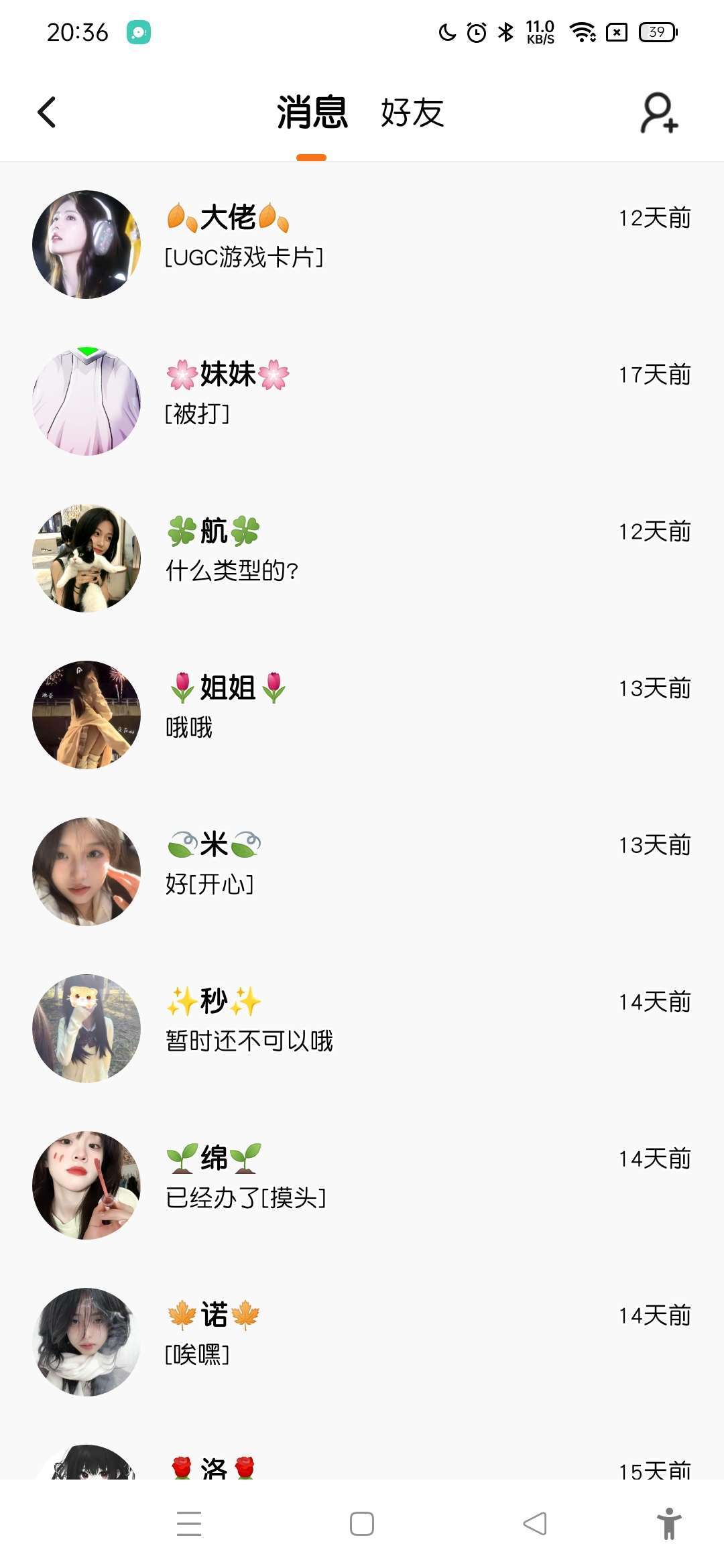Screen dimensions: 724x1568
Task: Tap the add friend icon
Action: [x=659, y=113]
